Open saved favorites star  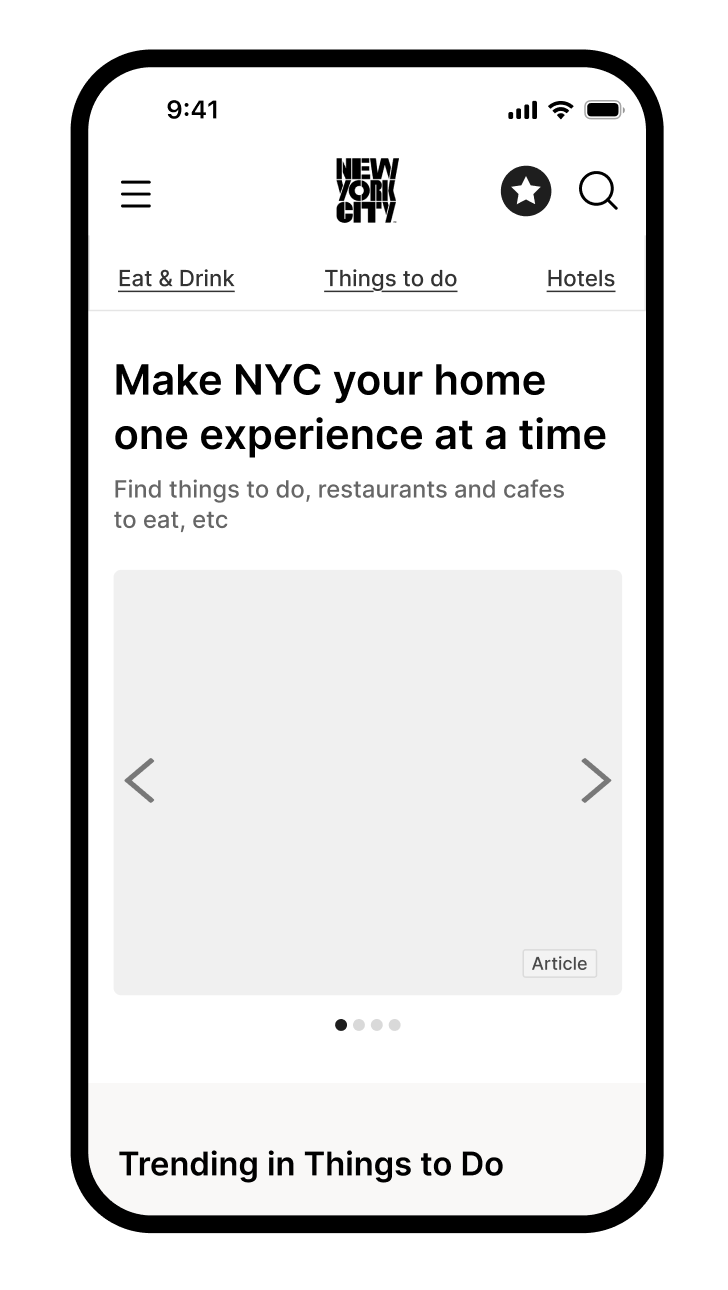point(526,191)
